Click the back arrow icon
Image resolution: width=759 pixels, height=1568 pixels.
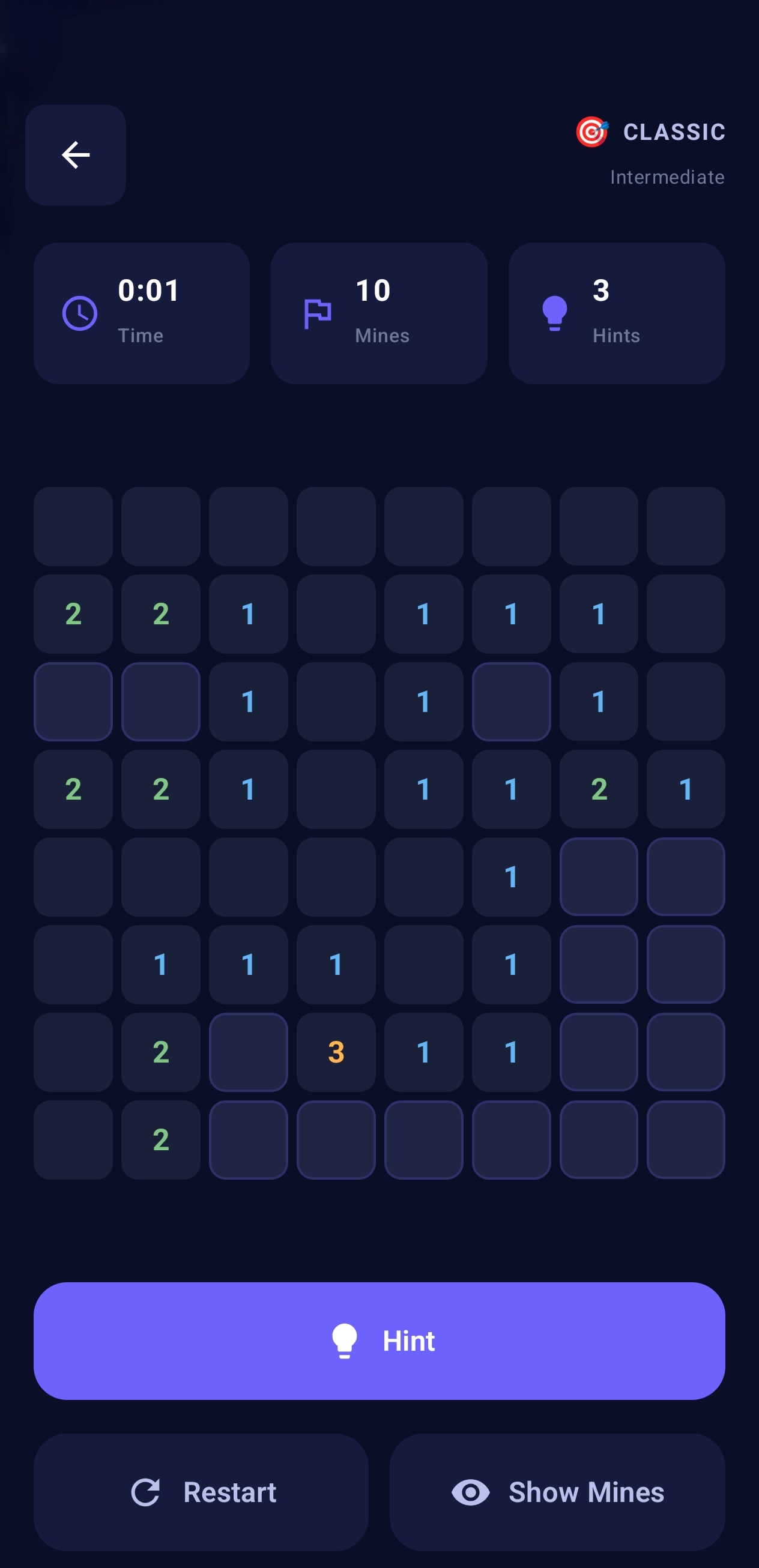[74, 154]
